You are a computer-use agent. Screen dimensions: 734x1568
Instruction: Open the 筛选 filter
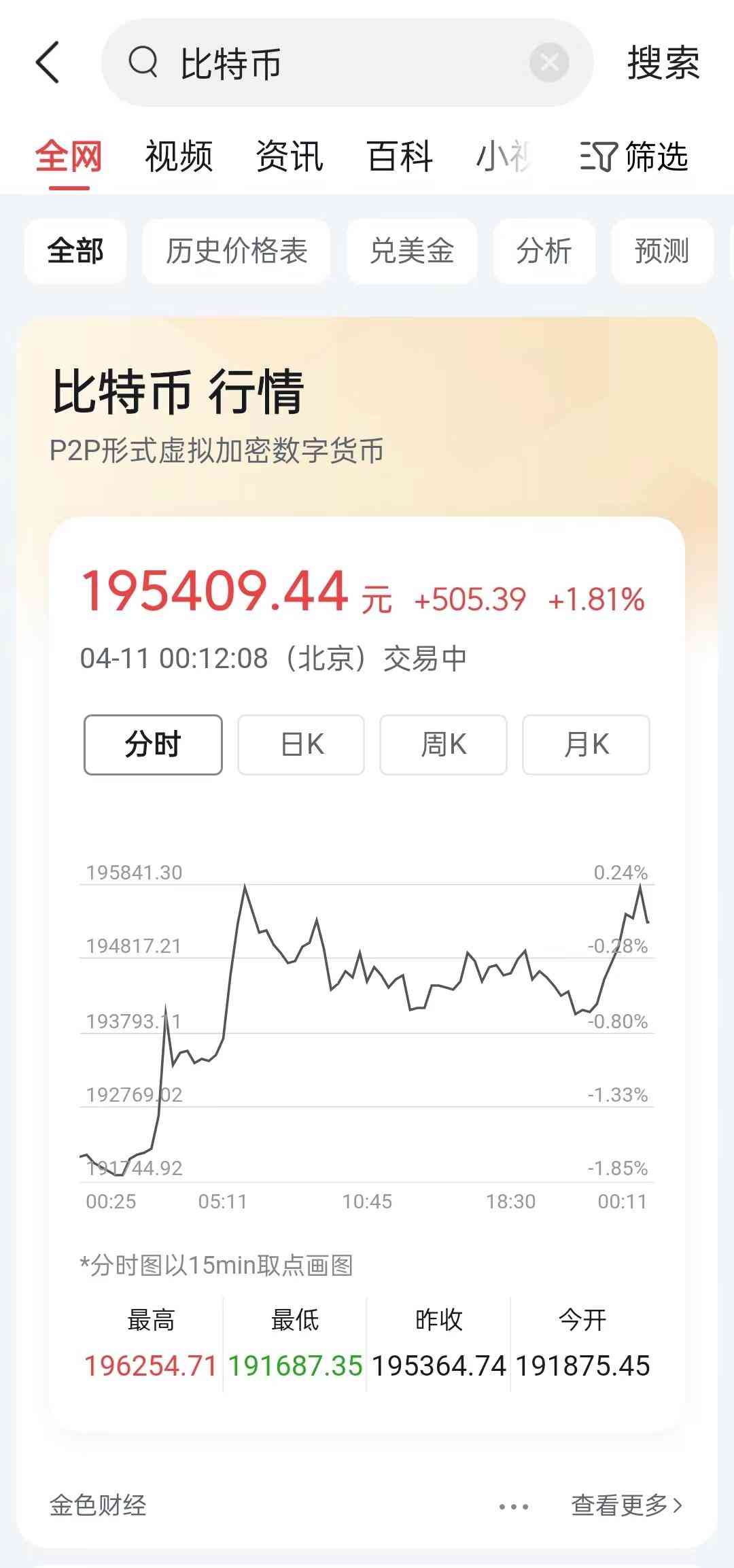(x=633, y=156)
